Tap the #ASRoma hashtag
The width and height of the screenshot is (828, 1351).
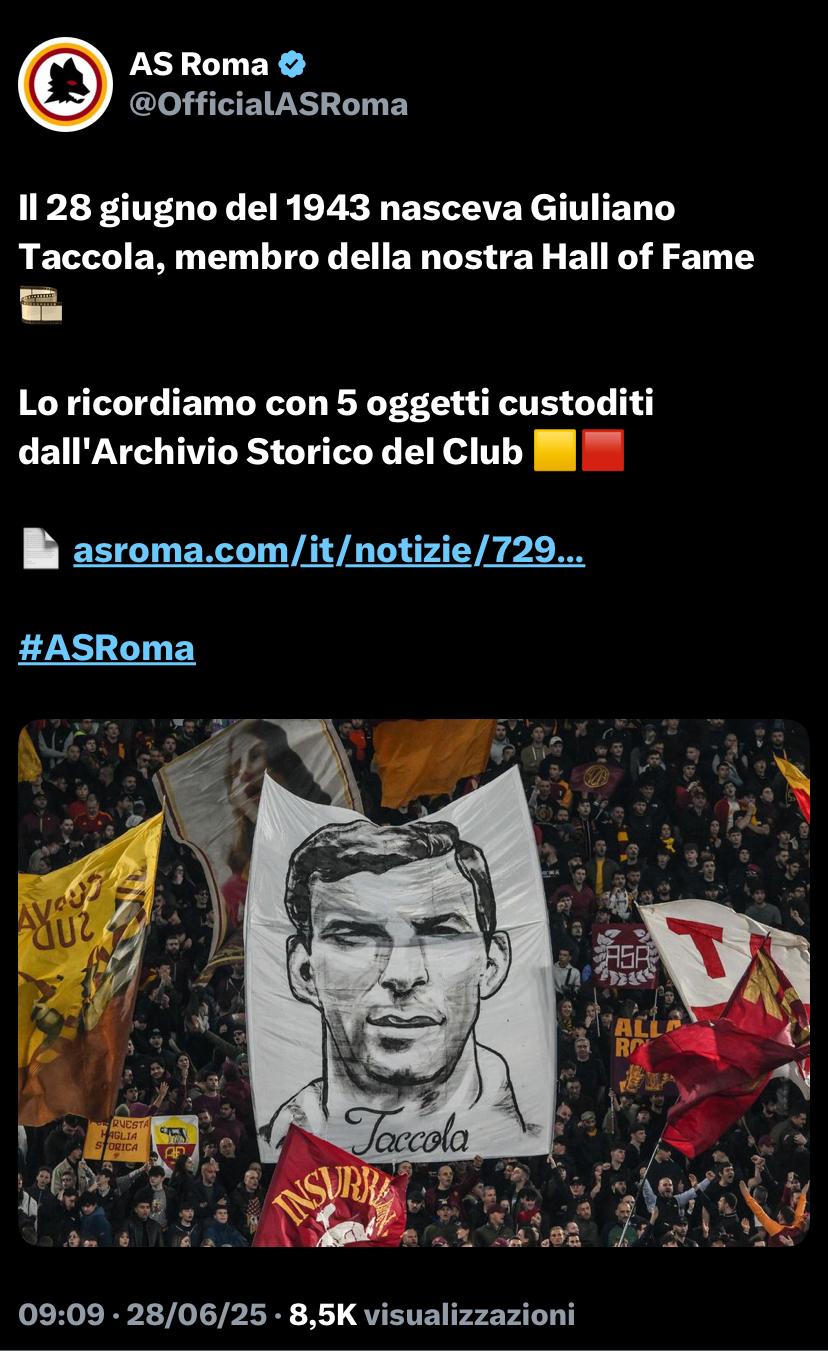(107, 647)
